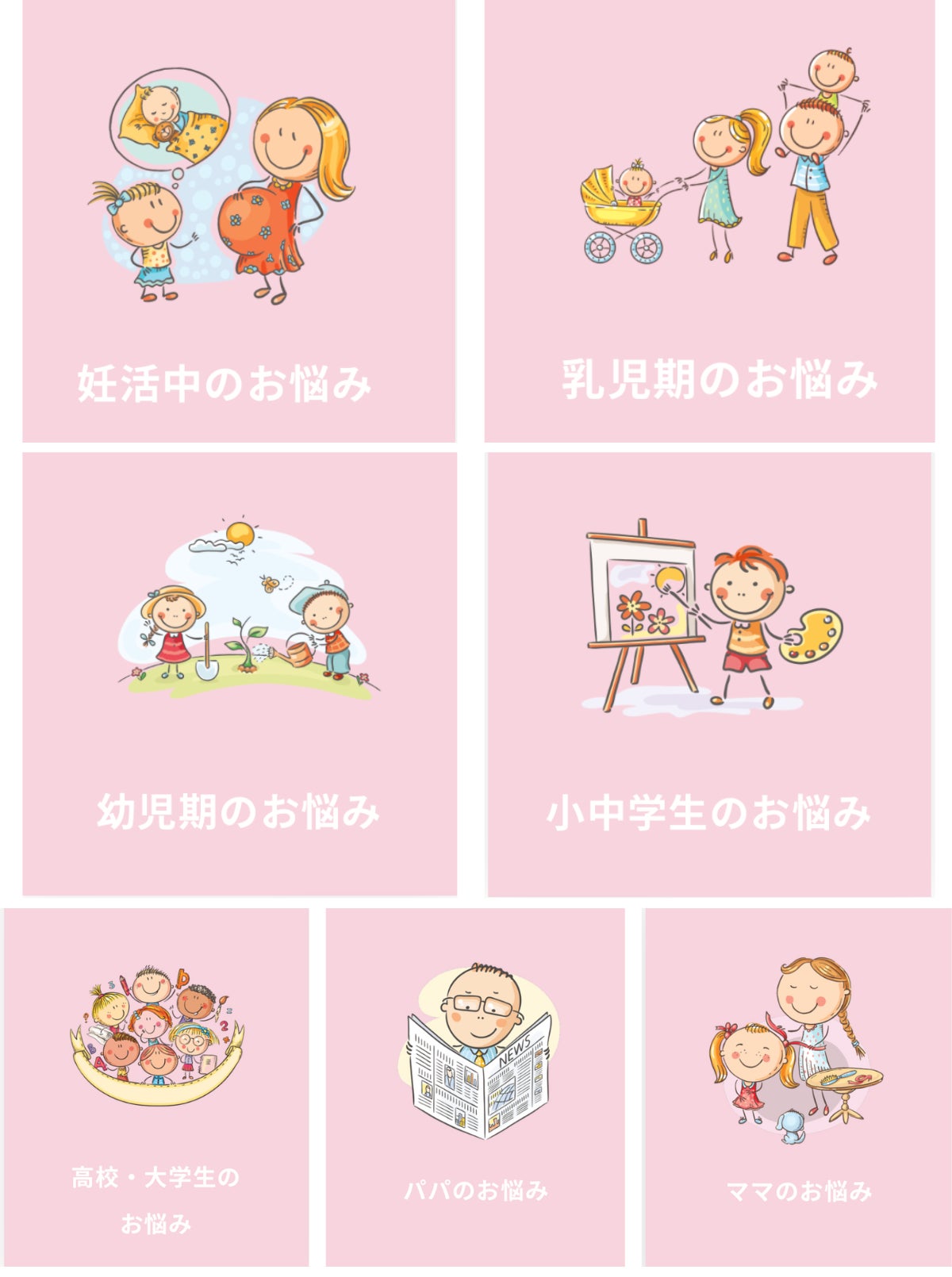Screen dimensions: 952x1277
Task: Select the 幼児期のお悩み tile
Action: click(239, 674)
